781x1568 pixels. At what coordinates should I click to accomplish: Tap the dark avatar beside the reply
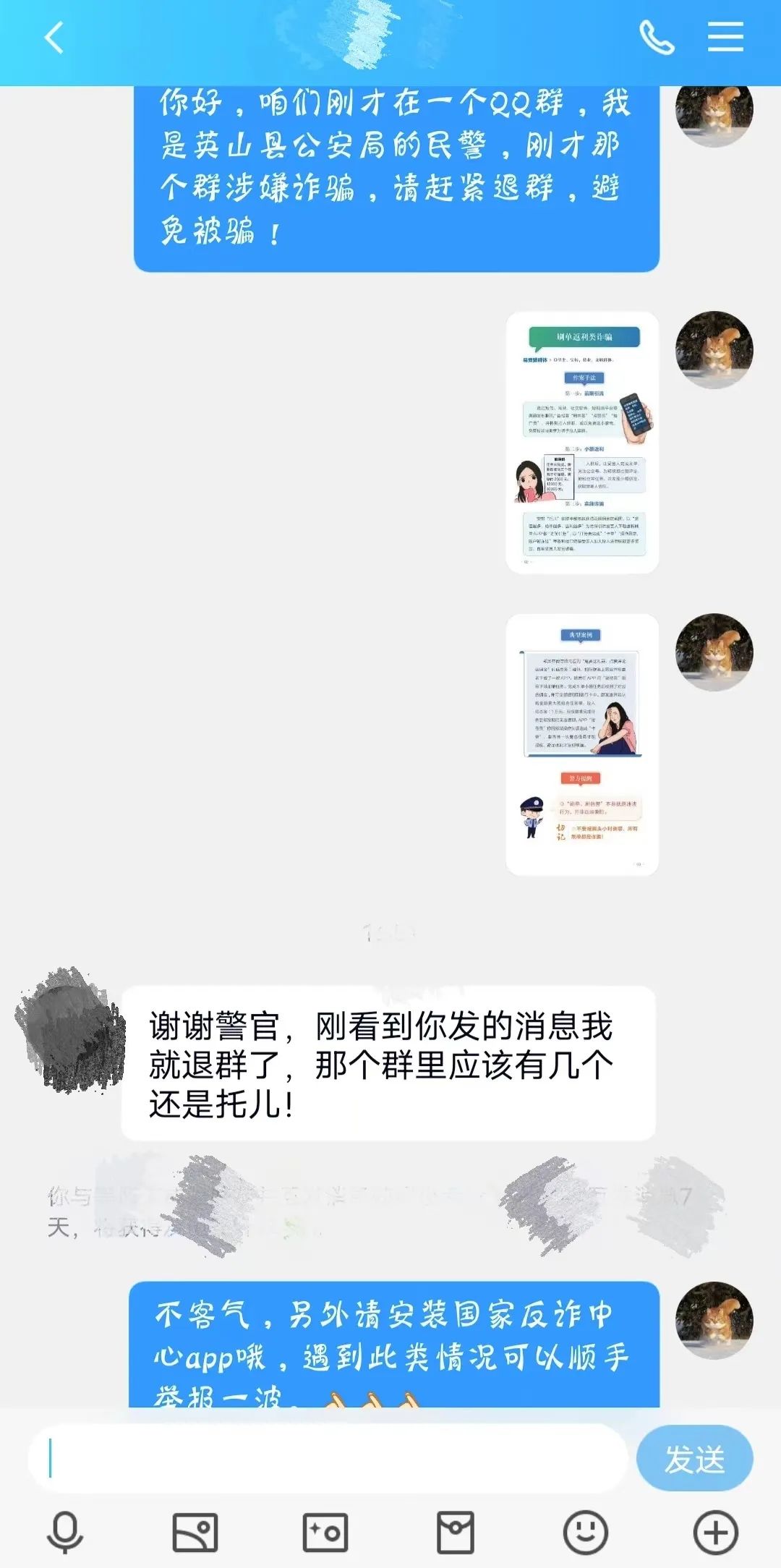[x=69, y=1034]
